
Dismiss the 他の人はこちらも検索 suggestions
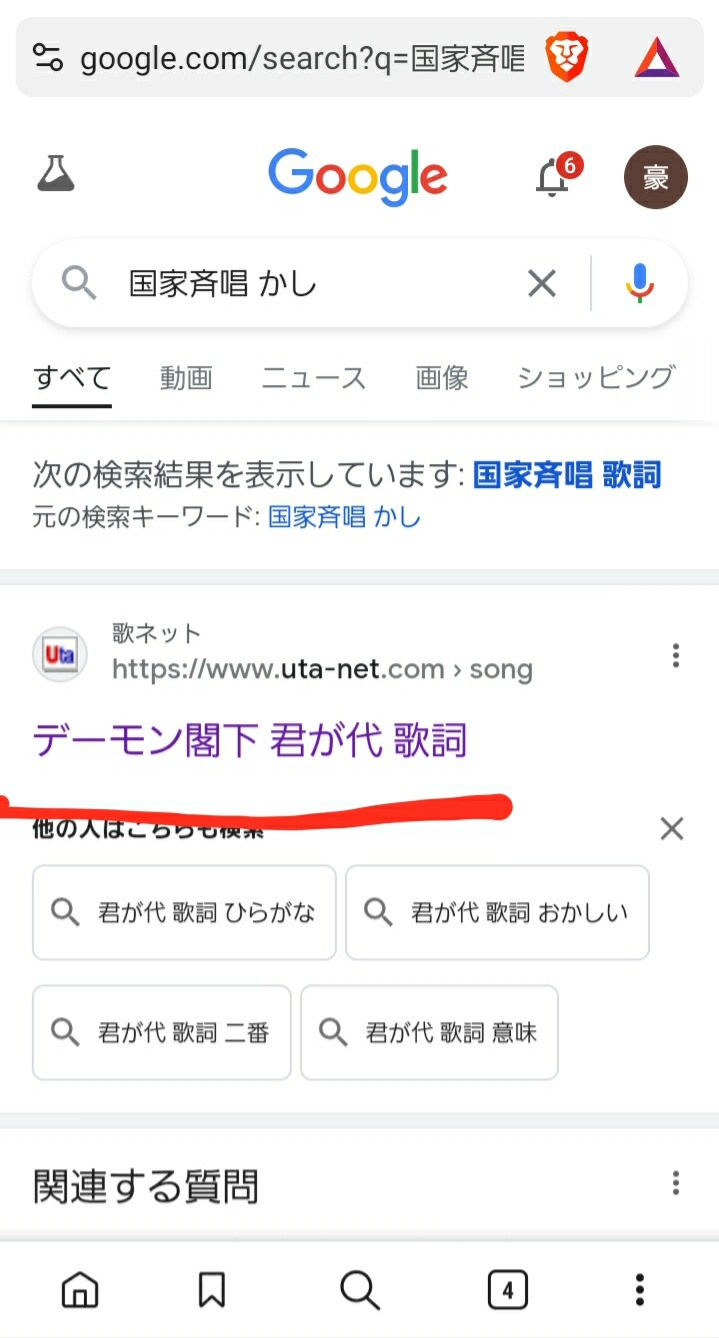coord(672,828)
